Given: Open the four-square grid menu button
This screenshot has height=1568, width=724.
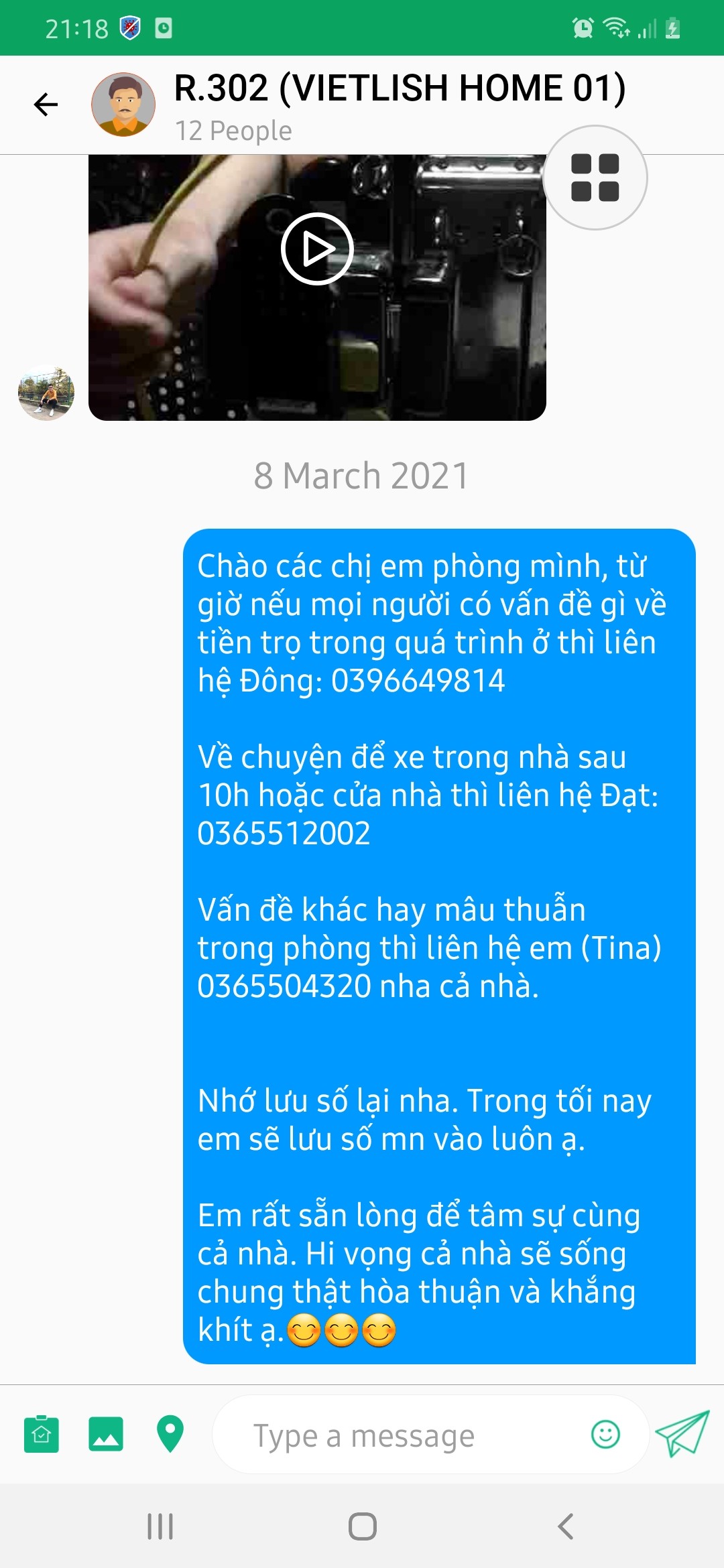Looking at the screenshot, I should pyautogui.click(x=595, y=178).
